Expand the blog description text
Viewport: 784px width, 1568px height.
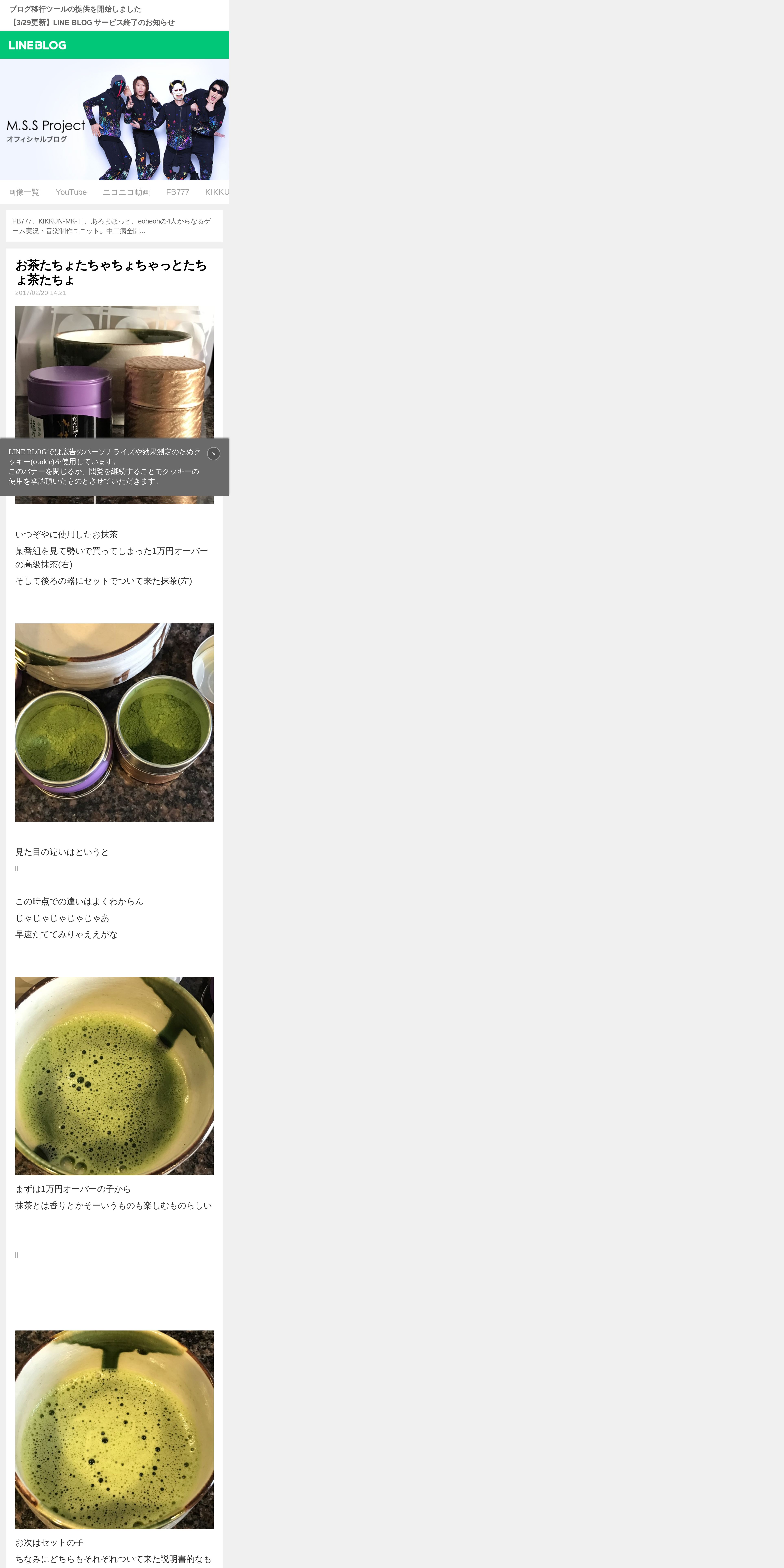114,226
